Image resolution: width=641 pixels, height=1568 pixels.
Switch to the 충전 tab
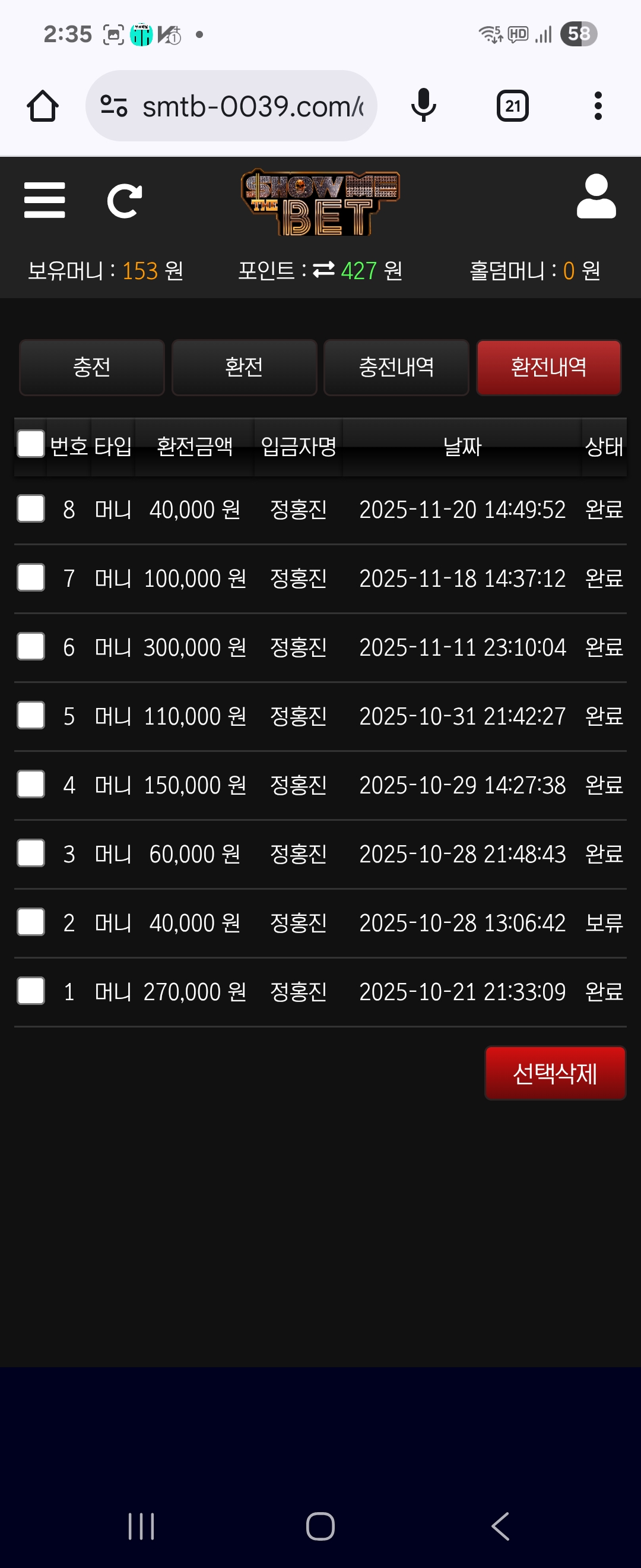(x=92, y=368)
